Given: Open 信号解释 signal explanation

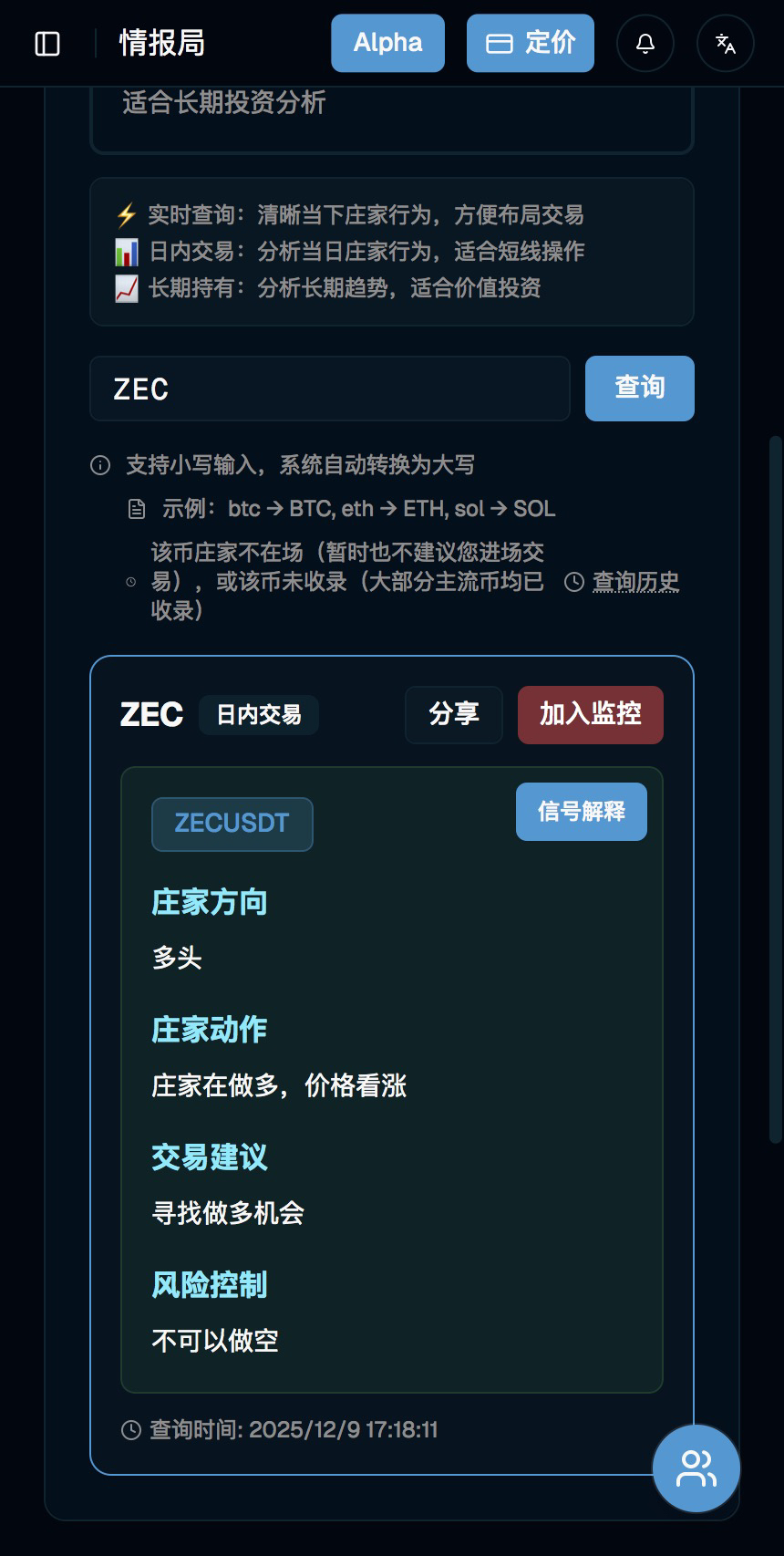Looking at the screenshot, I should pos(581,811).
